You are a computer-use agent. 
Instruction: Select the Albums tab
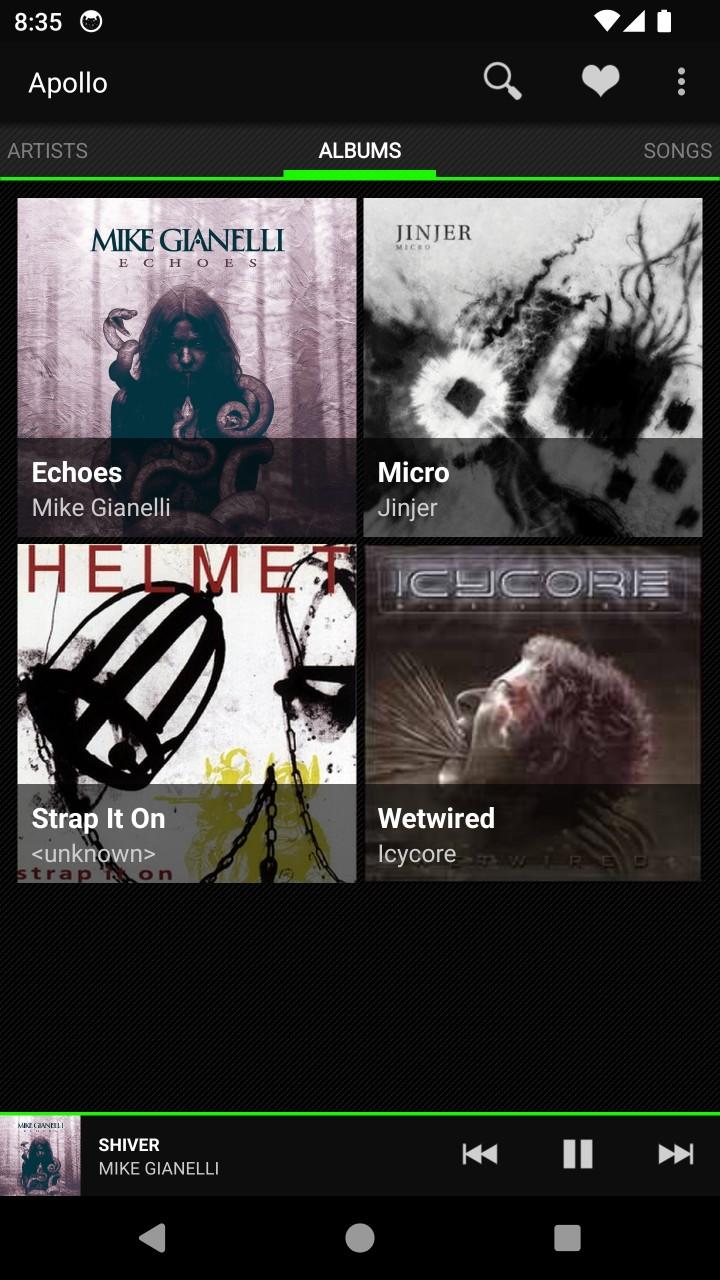coord(360,151)
